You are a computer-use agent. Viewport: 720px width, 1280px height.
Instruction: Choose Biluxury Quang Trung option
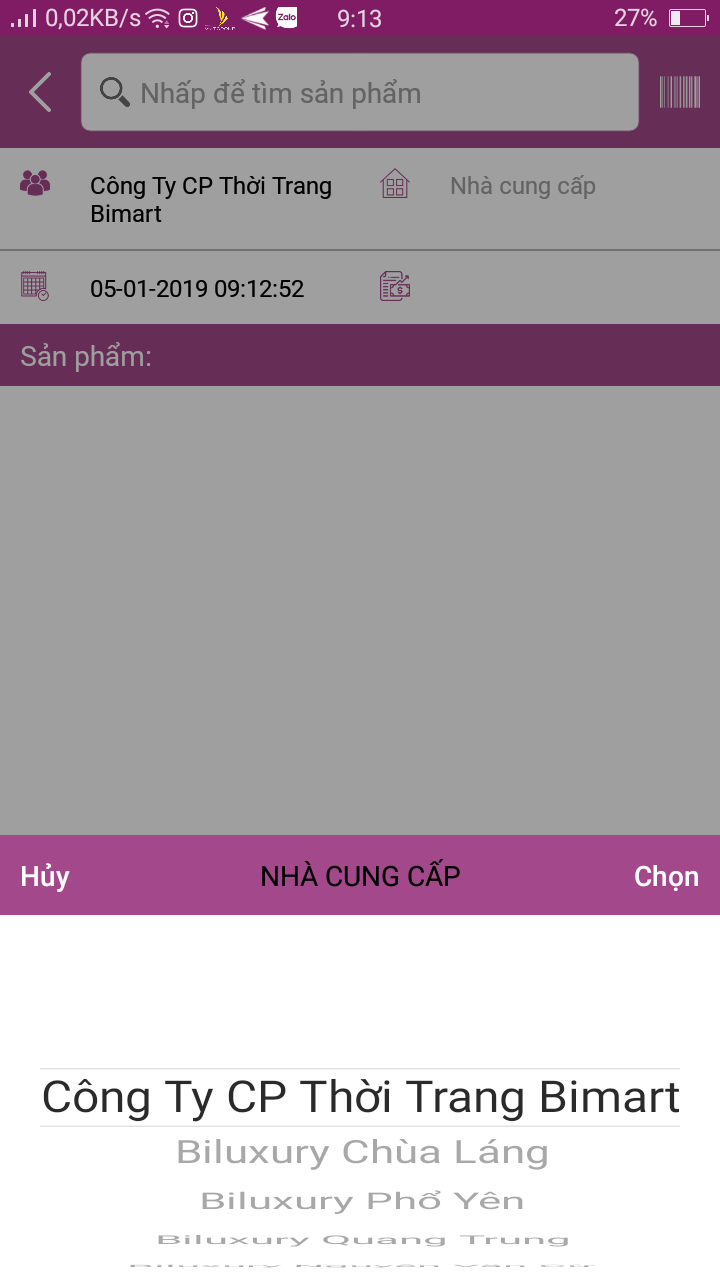(x=362, y=1240)
